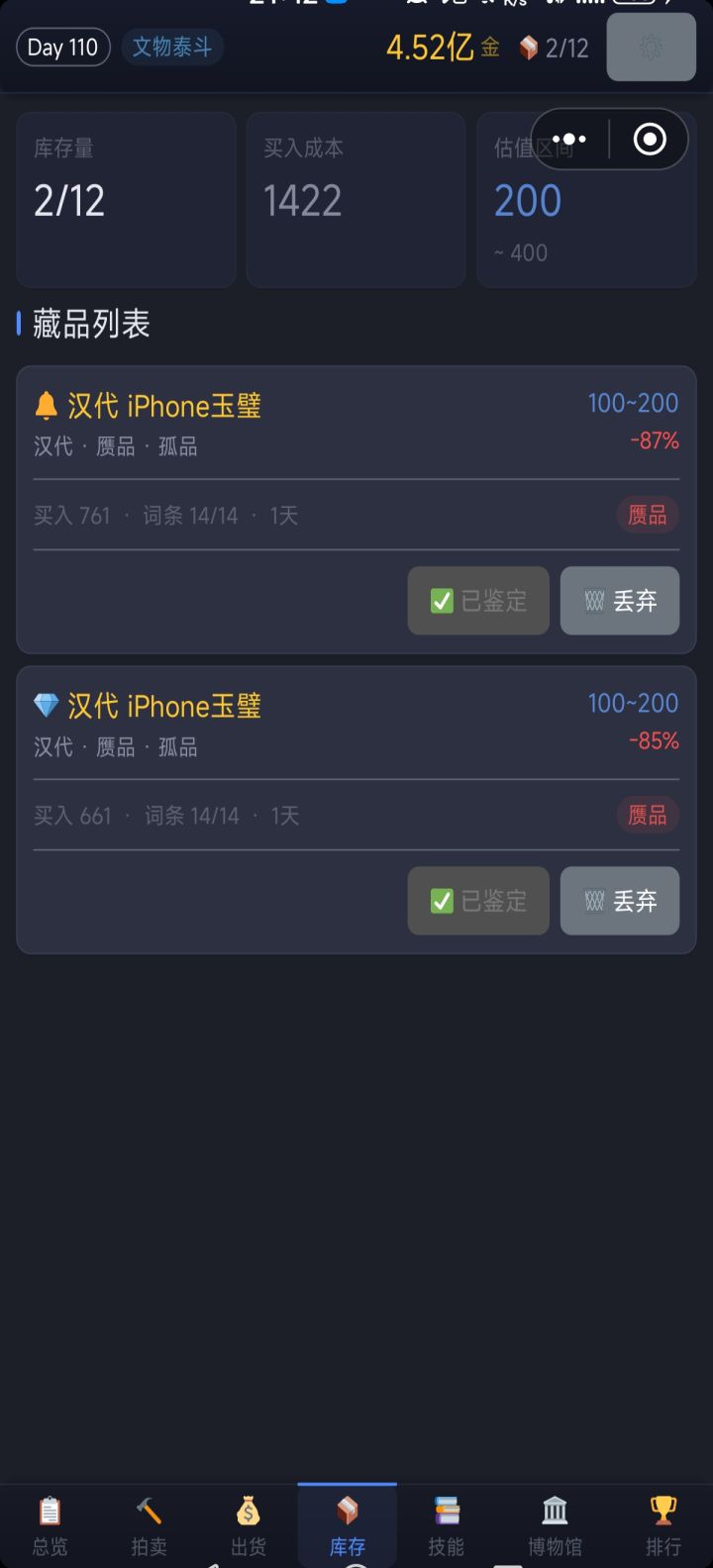Click the 已鉴定 checkbox on the first item
This screenshot has width=713, height=1568.
point(478,601)
